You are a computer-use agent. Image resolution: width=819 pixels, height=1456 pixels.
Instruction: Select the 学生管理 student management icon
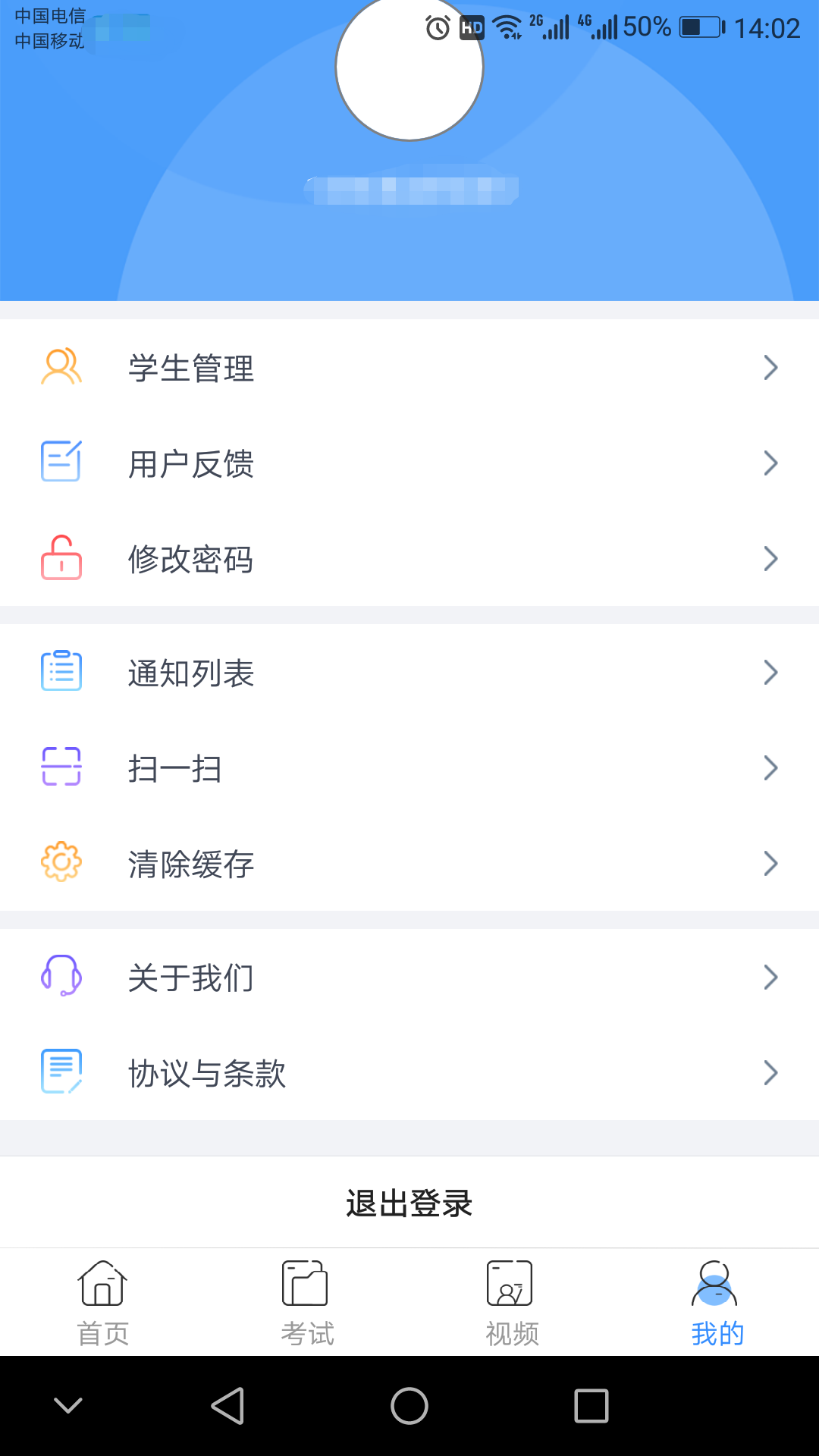(61, 368)
